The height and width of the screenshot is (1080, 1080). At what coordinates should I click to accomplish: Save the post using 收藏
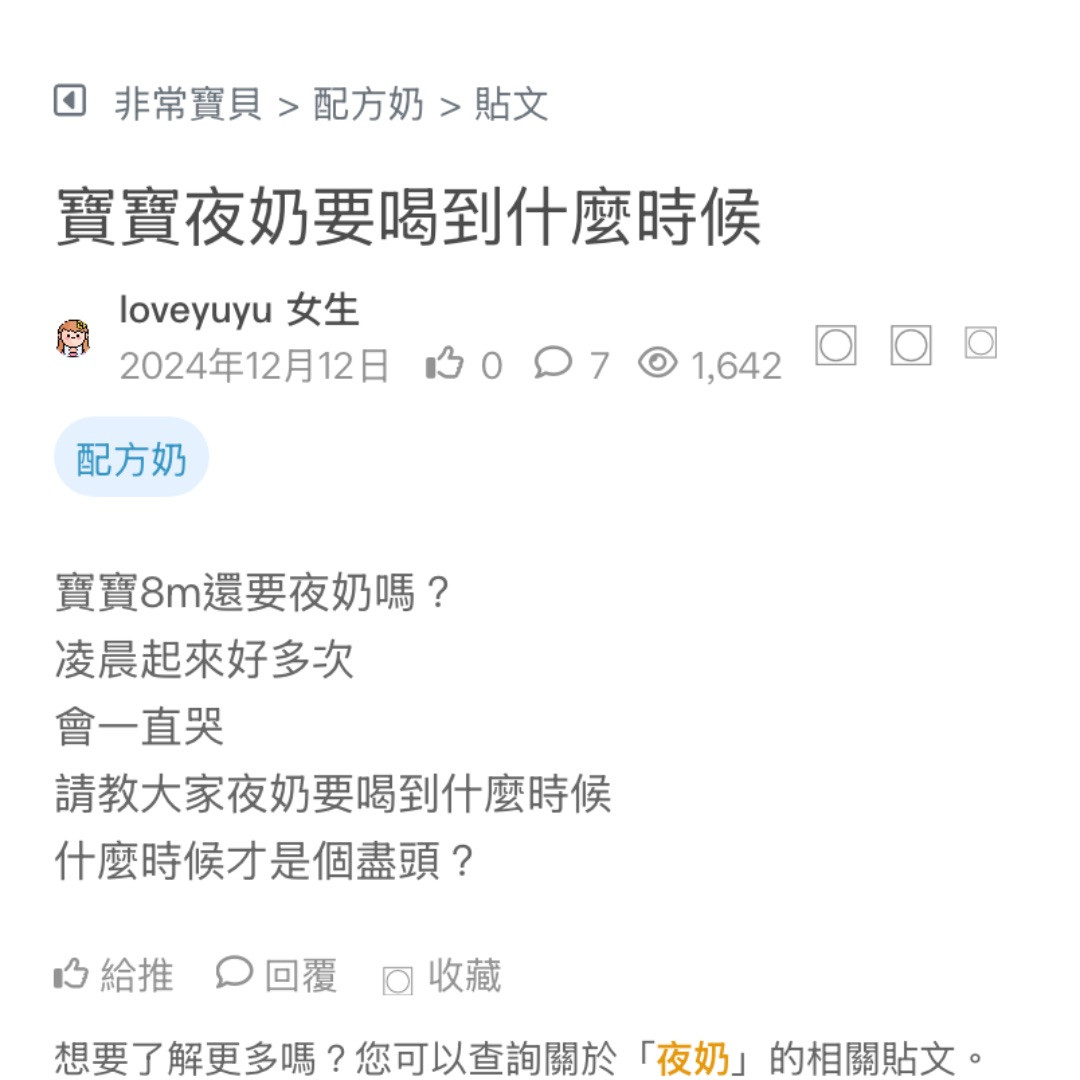[x=442, y=977]
